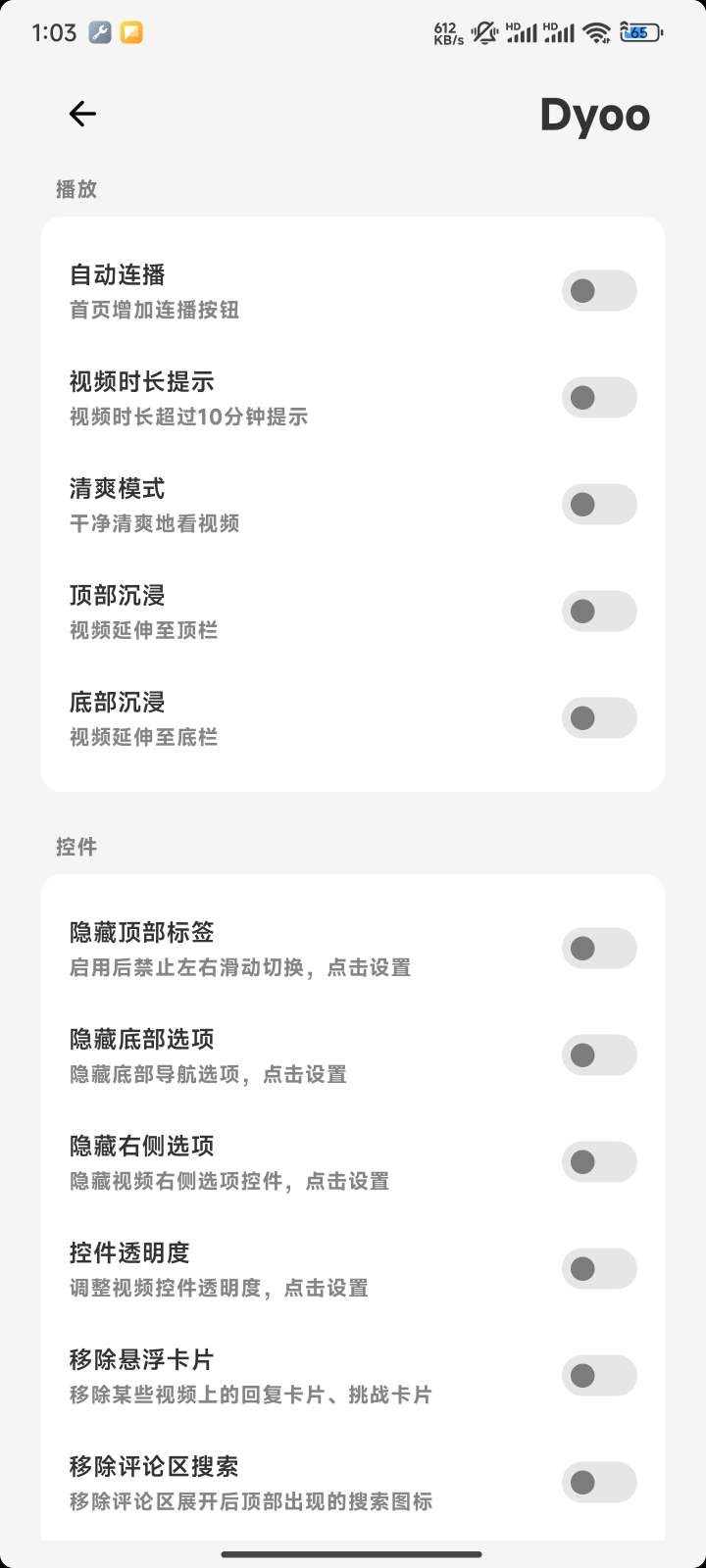Tap the back arrow at top left
706x1568 pixels.
tap(82, 114)
